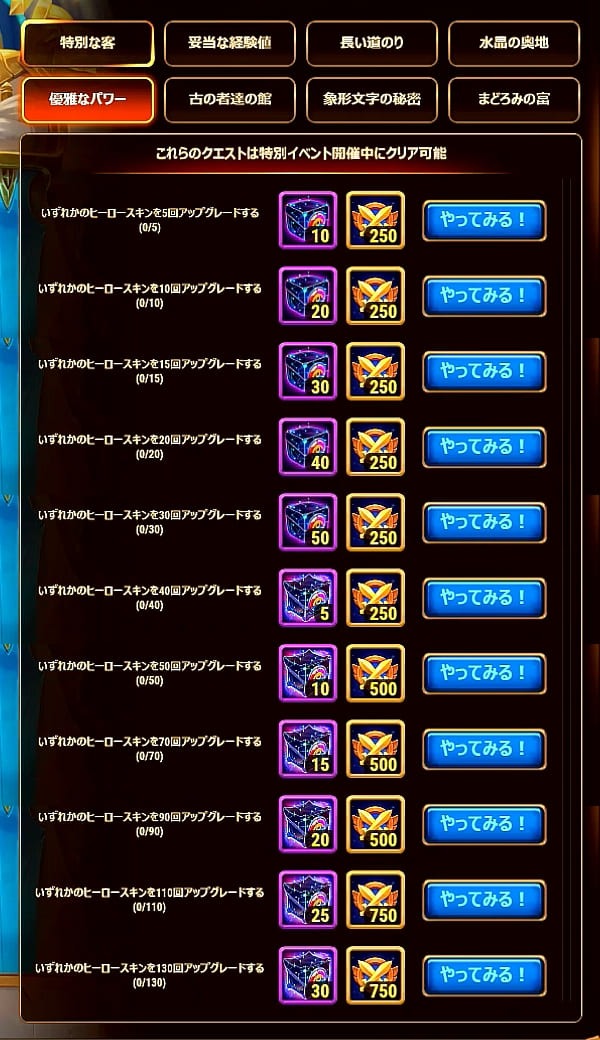Select the 長い道のり tab
The width and height of the screenshot is (600, 1040).
point(371,43)
